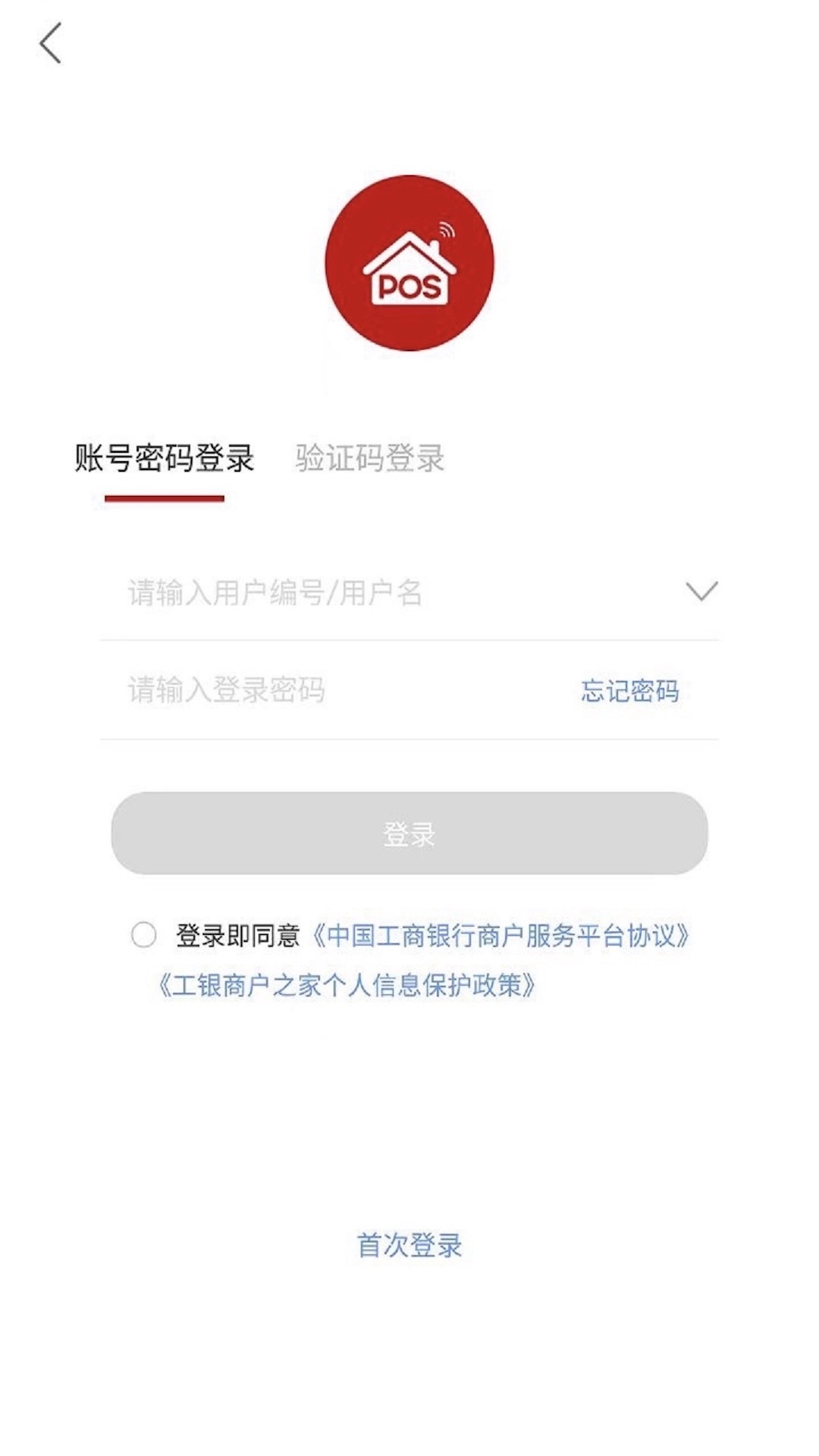Image resolution: width=819 pixels, height=1456 pixels.
Task: Switch to 验证码登录 tab
Action: click(369, 458)
